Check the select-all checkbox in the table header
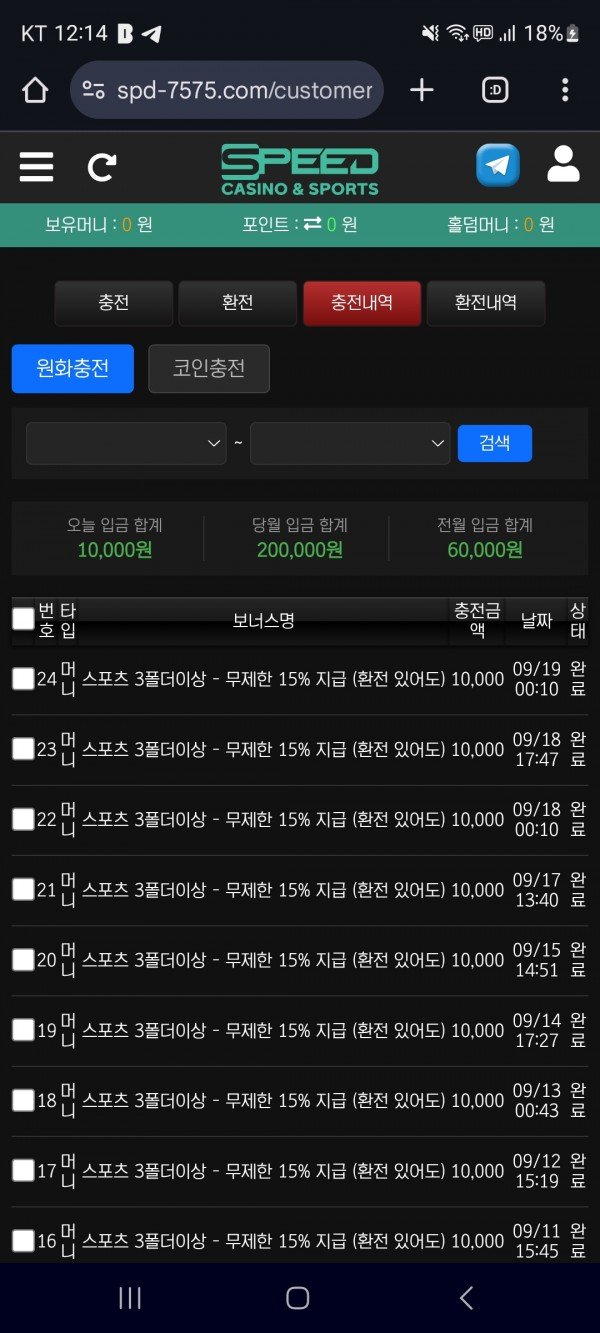Screen dimensions: 600x1333 (x=23, y=619)
